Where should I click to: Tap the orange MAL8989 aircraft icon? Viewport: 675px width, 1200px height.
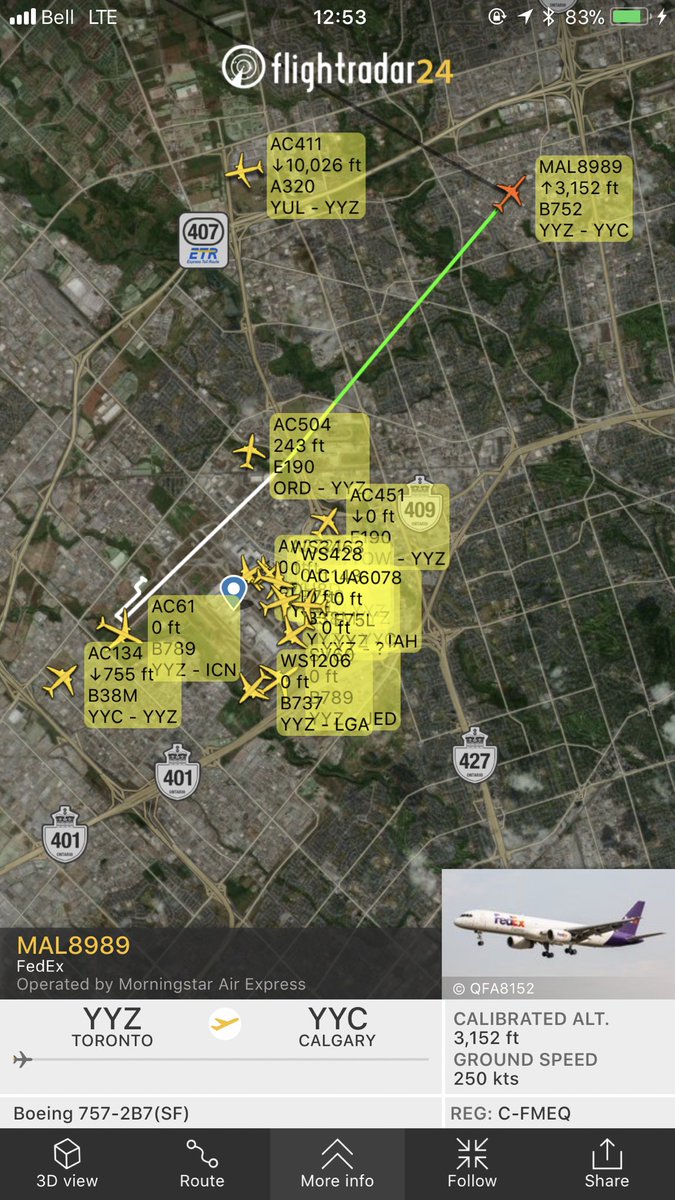510,192
